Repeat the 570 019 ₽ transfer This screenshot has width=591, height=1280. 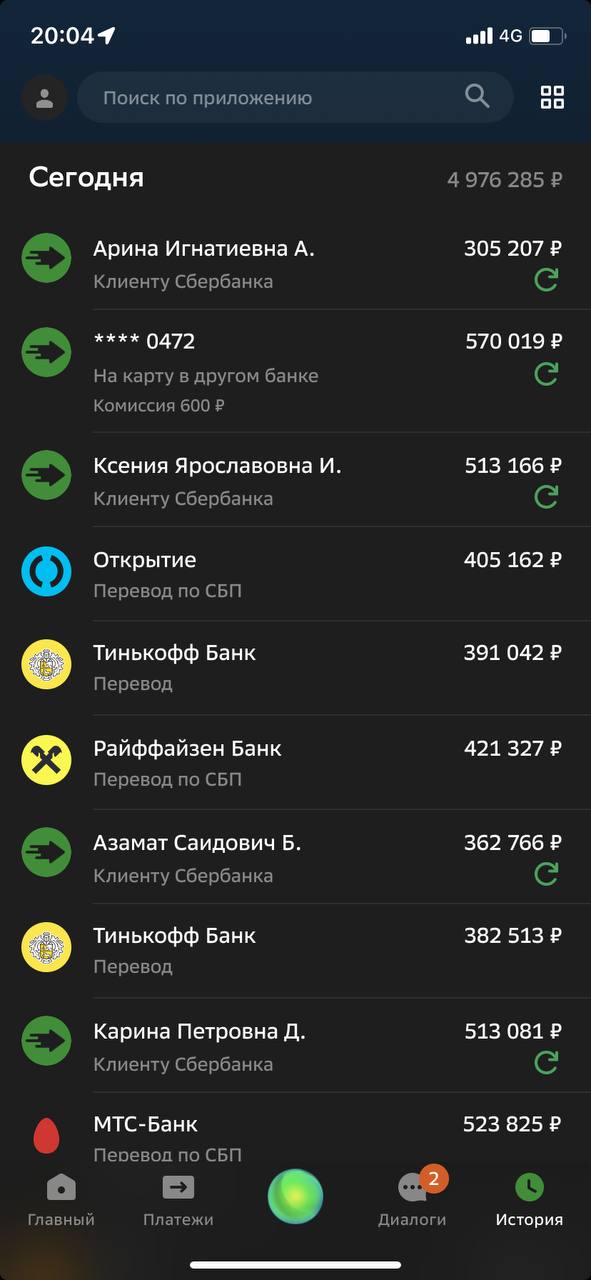click(546, 374)
